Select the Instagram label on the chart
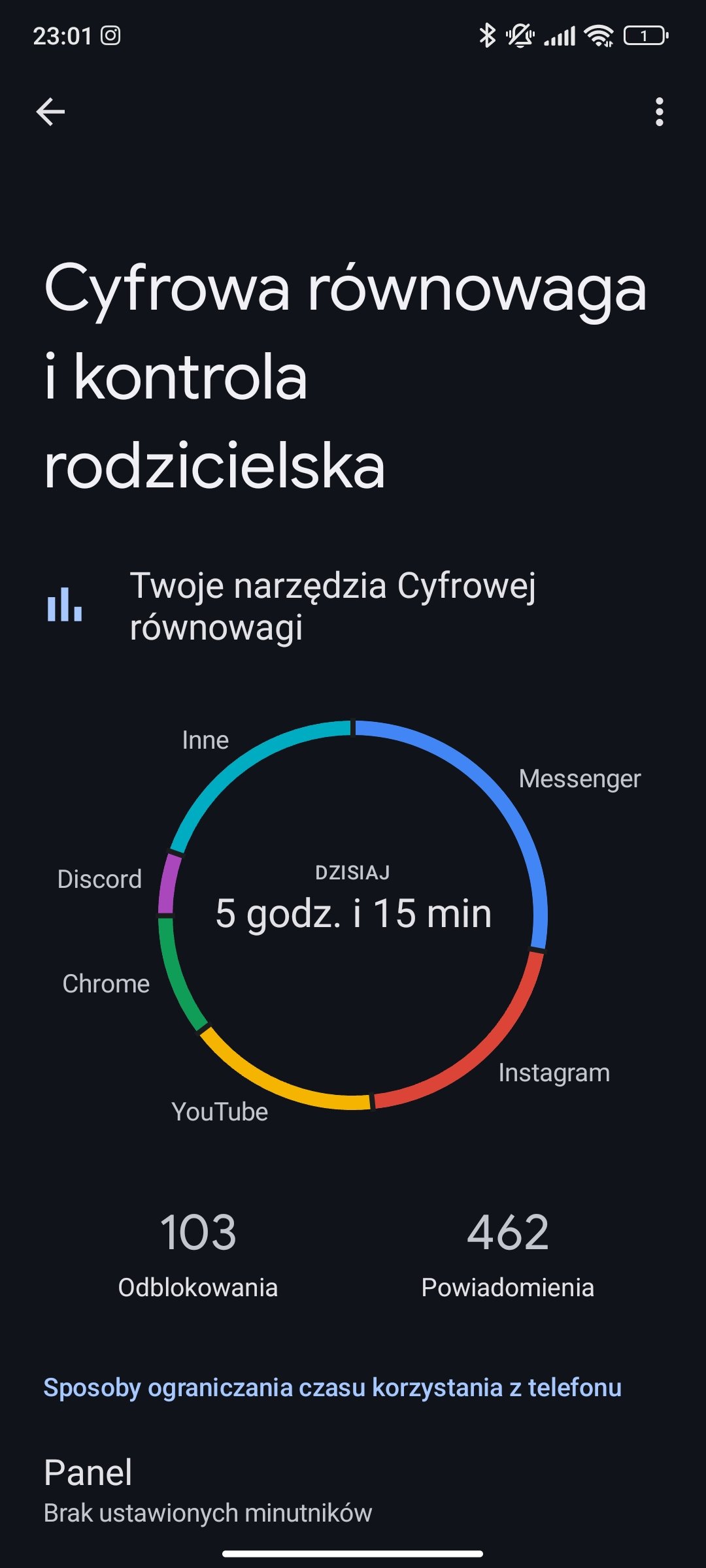706x1568 pixels. [554, 1072]
